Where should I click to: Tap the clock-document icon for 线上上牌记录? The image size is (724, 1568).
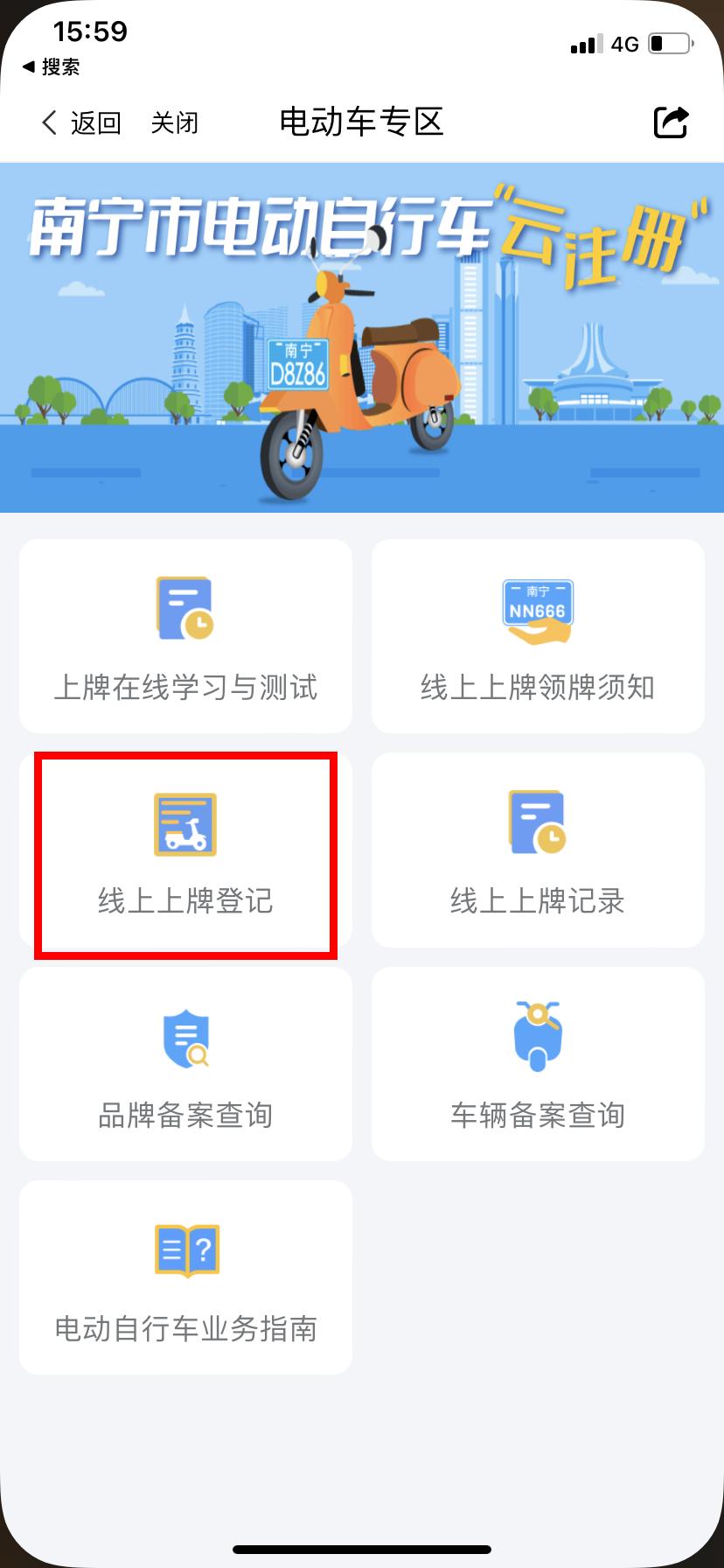(536, 822)
